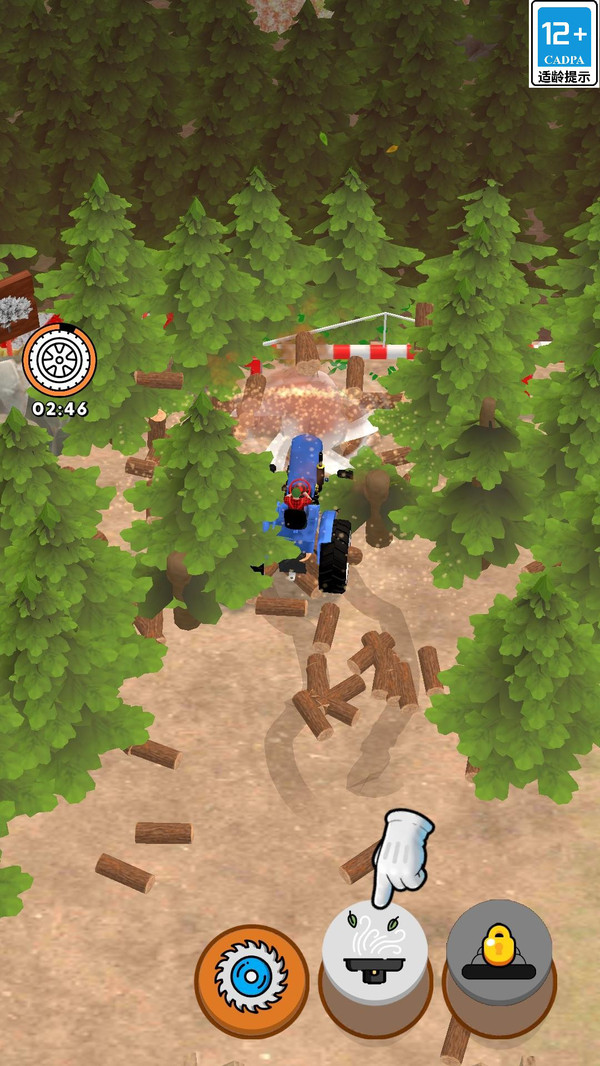The width and height of the screenshot is (600, 1066).
Task: Tap the tire boost timer icon
Action: coord(59,360)
